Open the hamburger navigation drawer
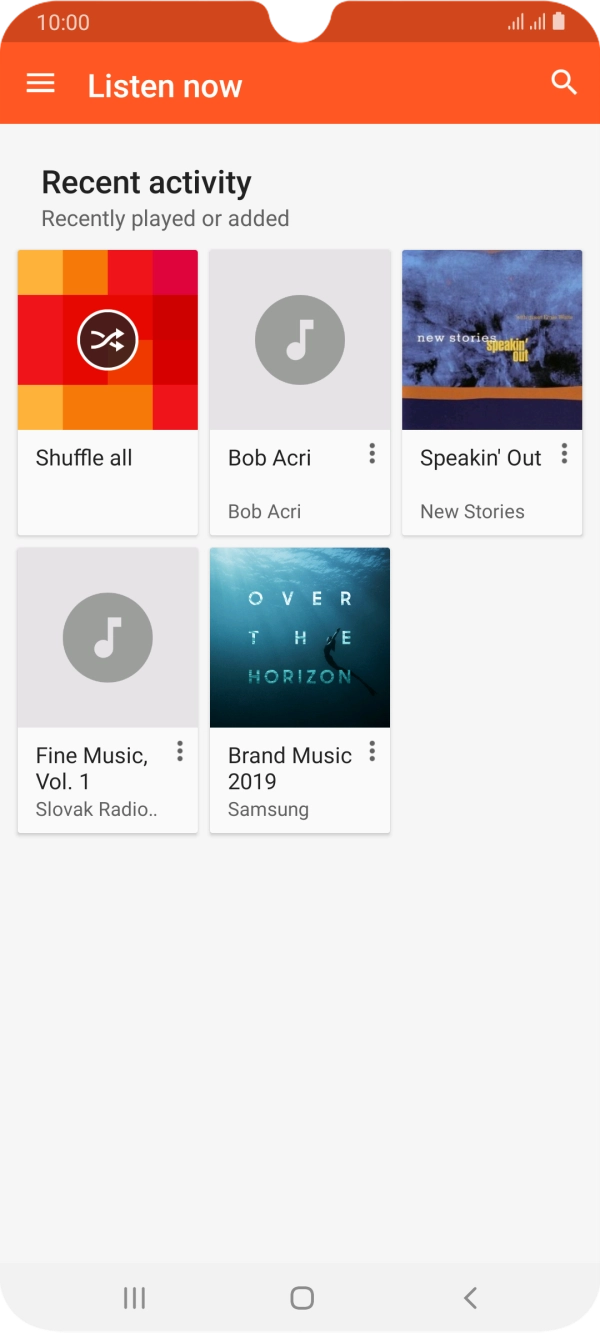The image size is (600, 1333). click(40, 84)
